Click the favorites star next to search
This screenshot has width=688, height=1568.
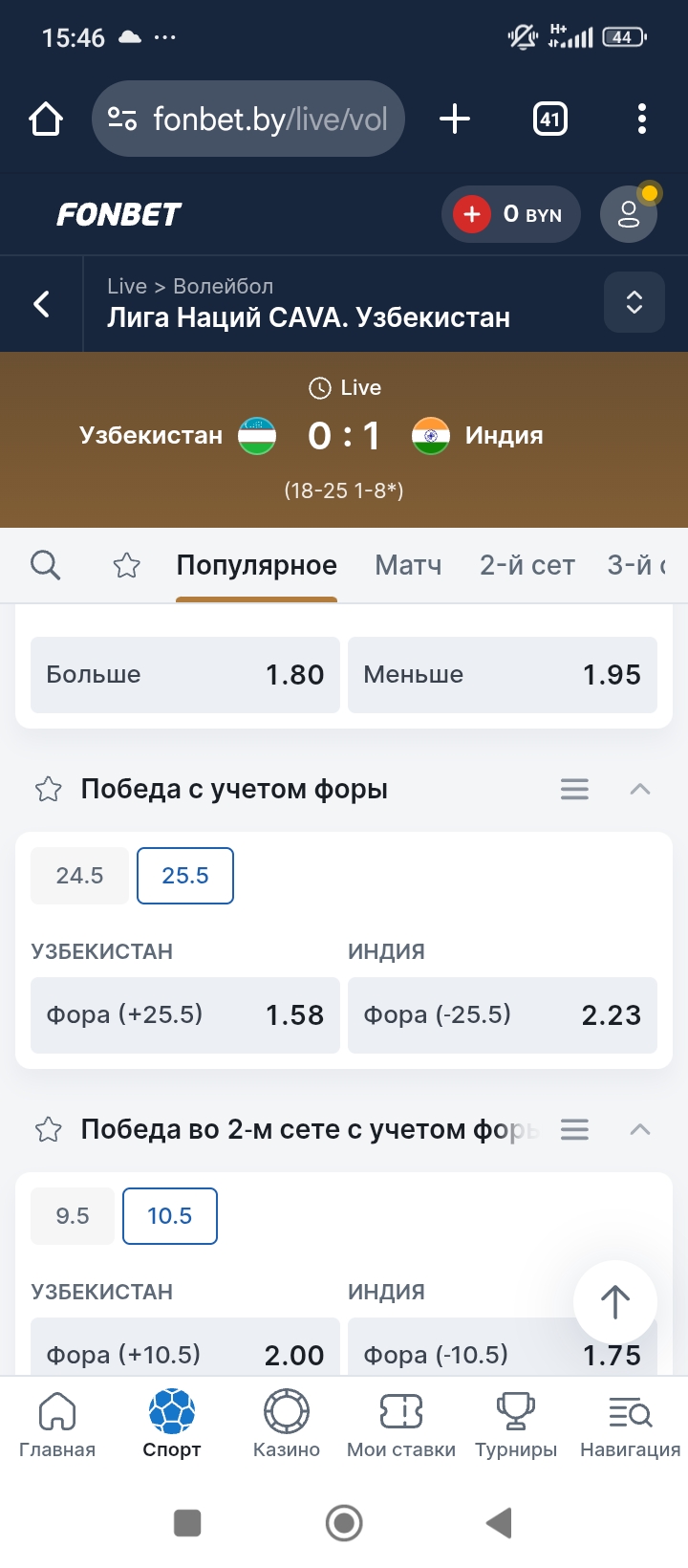126,565
